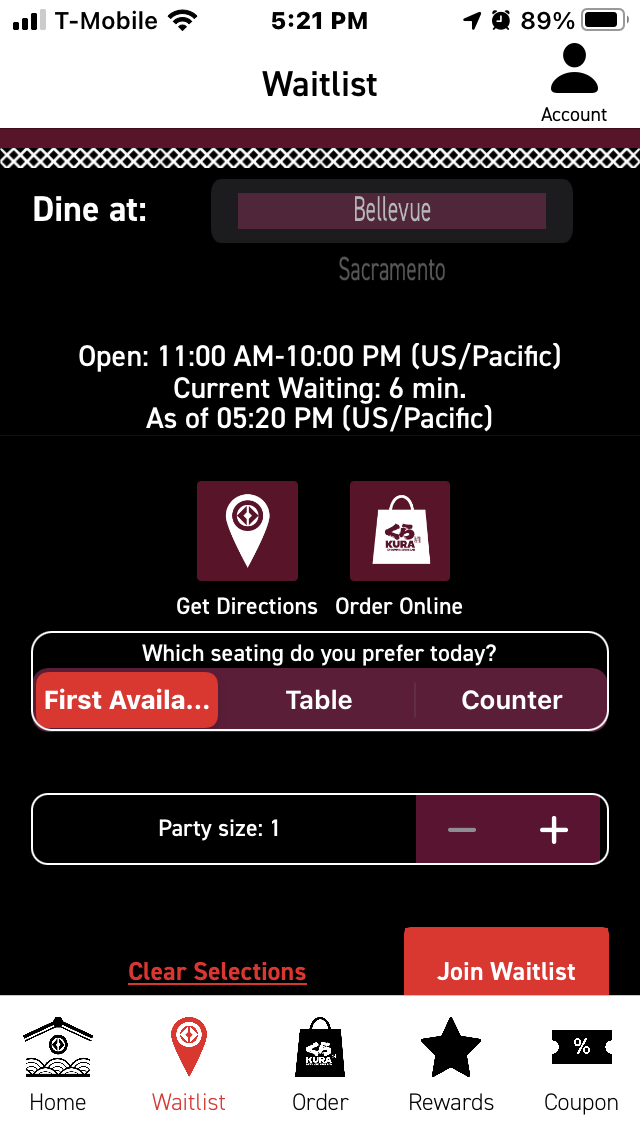View the Coupon tab
Screen dimensions: 640x1136
[x=581, y=1066]
